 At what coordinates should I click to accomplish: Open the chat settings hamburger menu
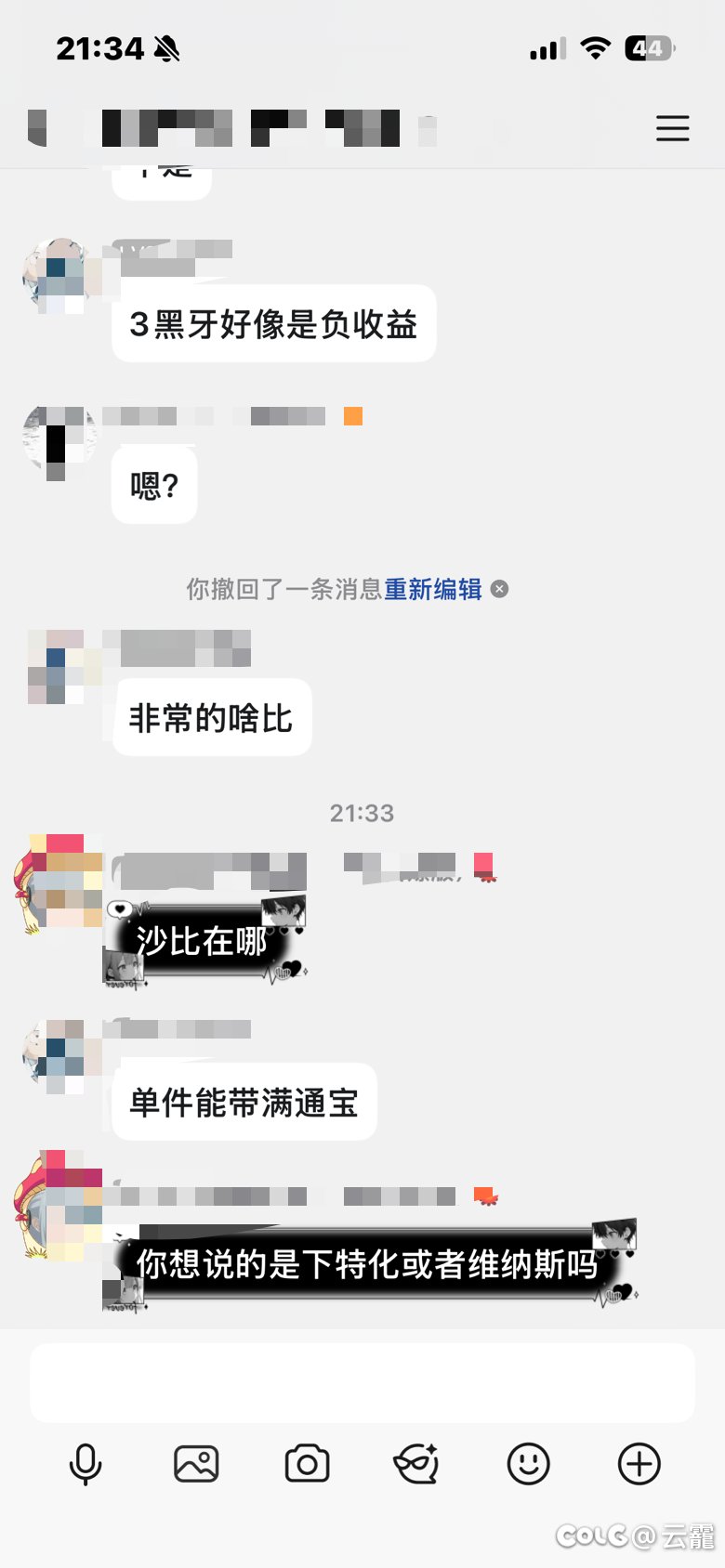point(673,129)
